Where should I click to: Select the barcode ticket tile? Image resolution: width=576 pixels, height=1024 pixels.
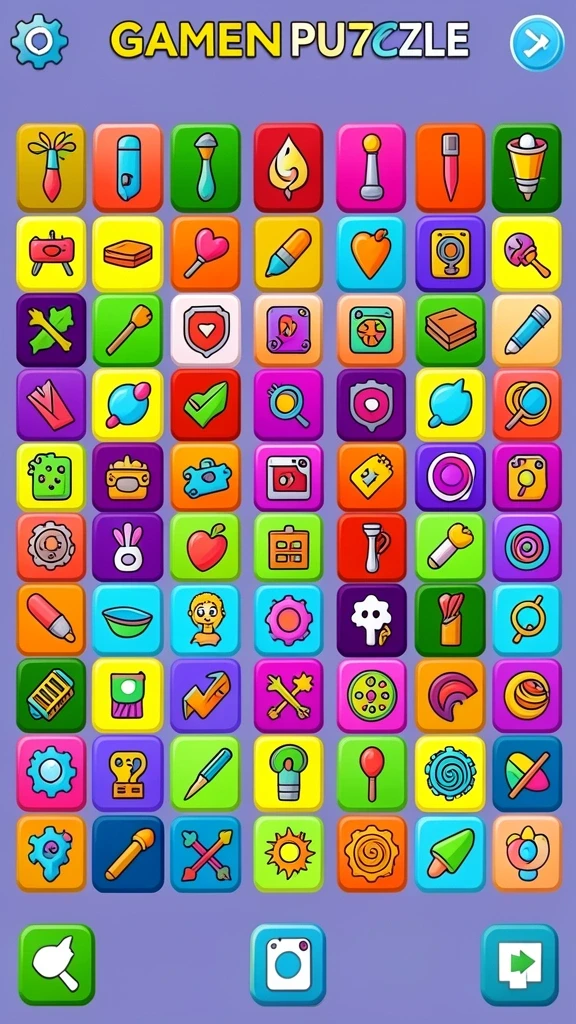tap(51, 695)
